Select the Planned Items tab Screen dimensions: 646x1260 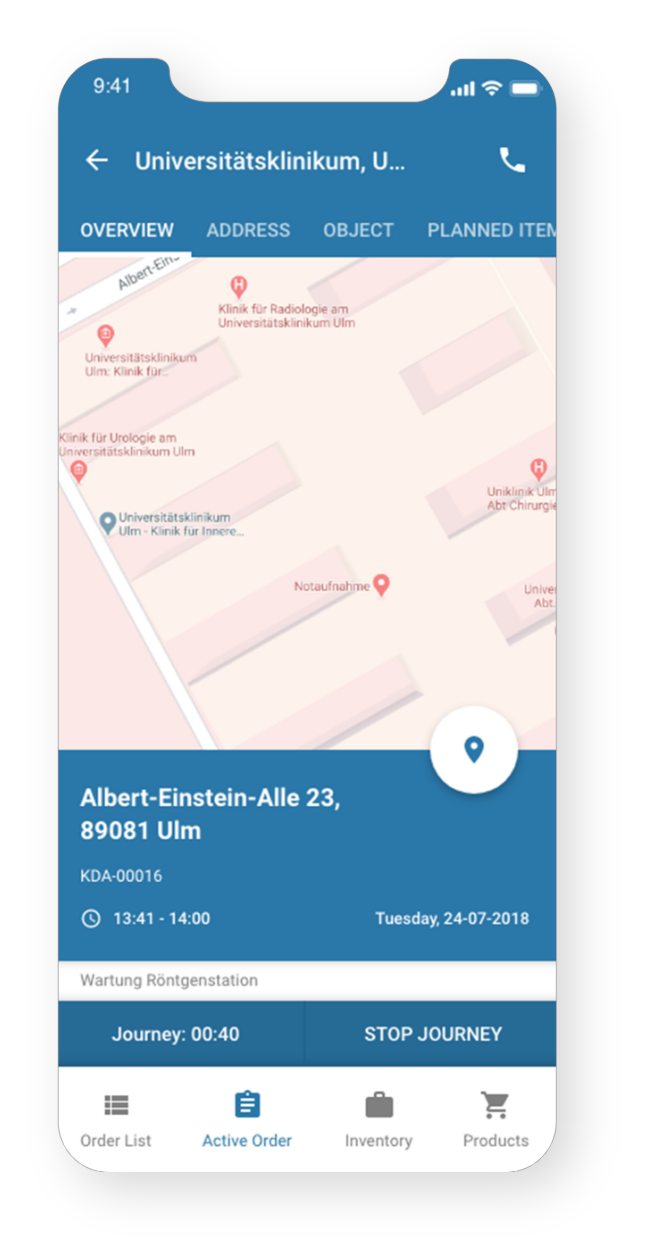490,230
